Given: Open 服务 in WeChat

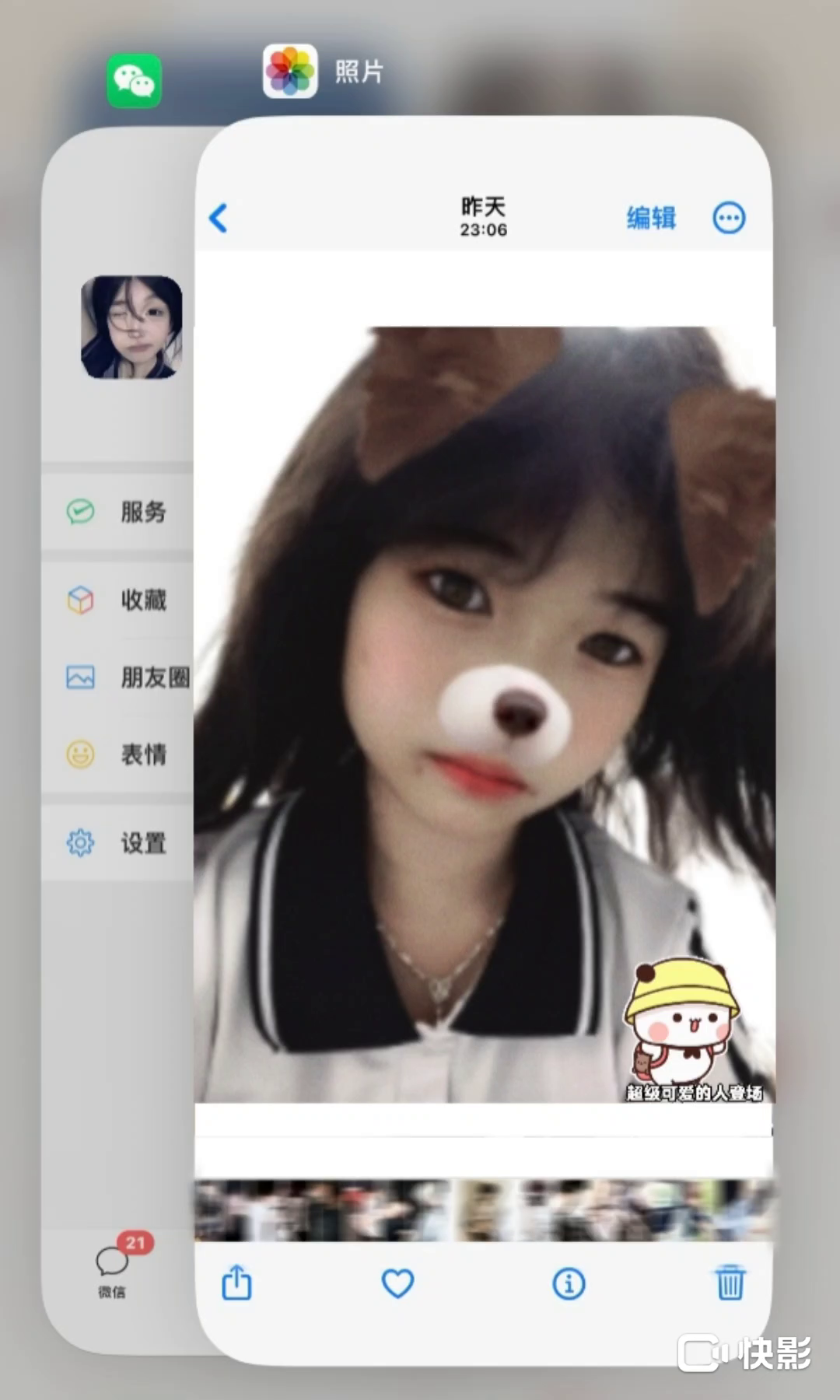Looking at the screenshot, I should [x=124, y=511].
